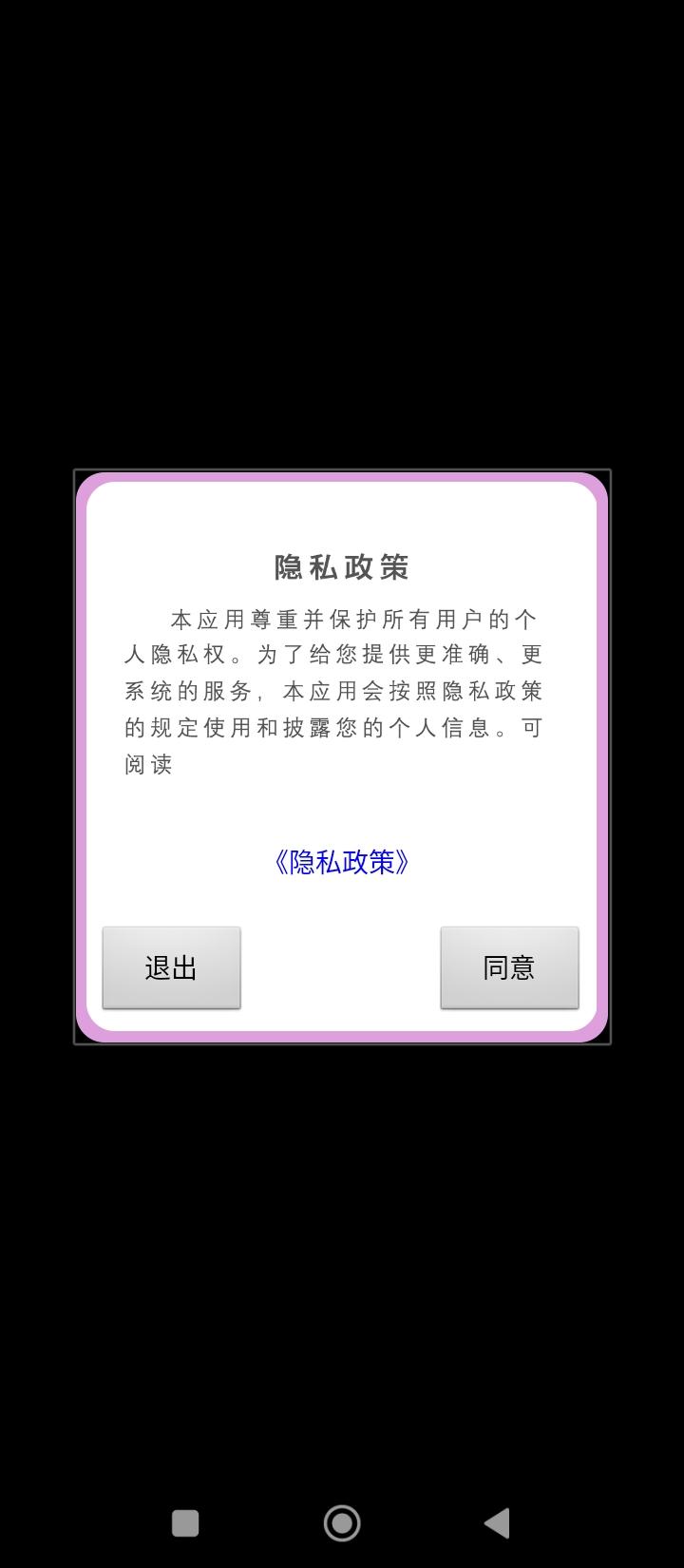The image size is (684, 1568).
Task: Open recent apps from the navigation bar
Action: (x=185, y=1522)
